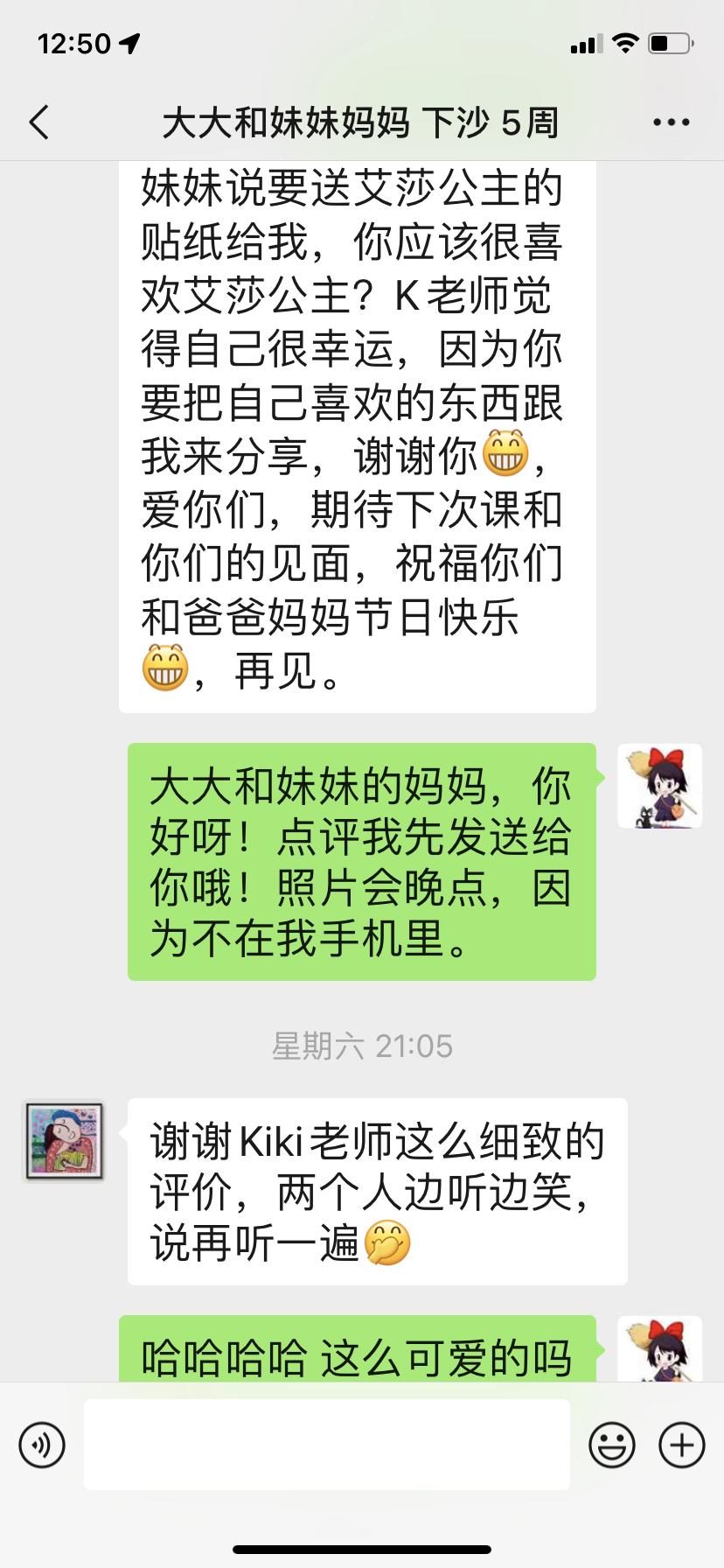Tap the home indicator bar
This screenshot has width=724, height=1568.
point(362,1550)
